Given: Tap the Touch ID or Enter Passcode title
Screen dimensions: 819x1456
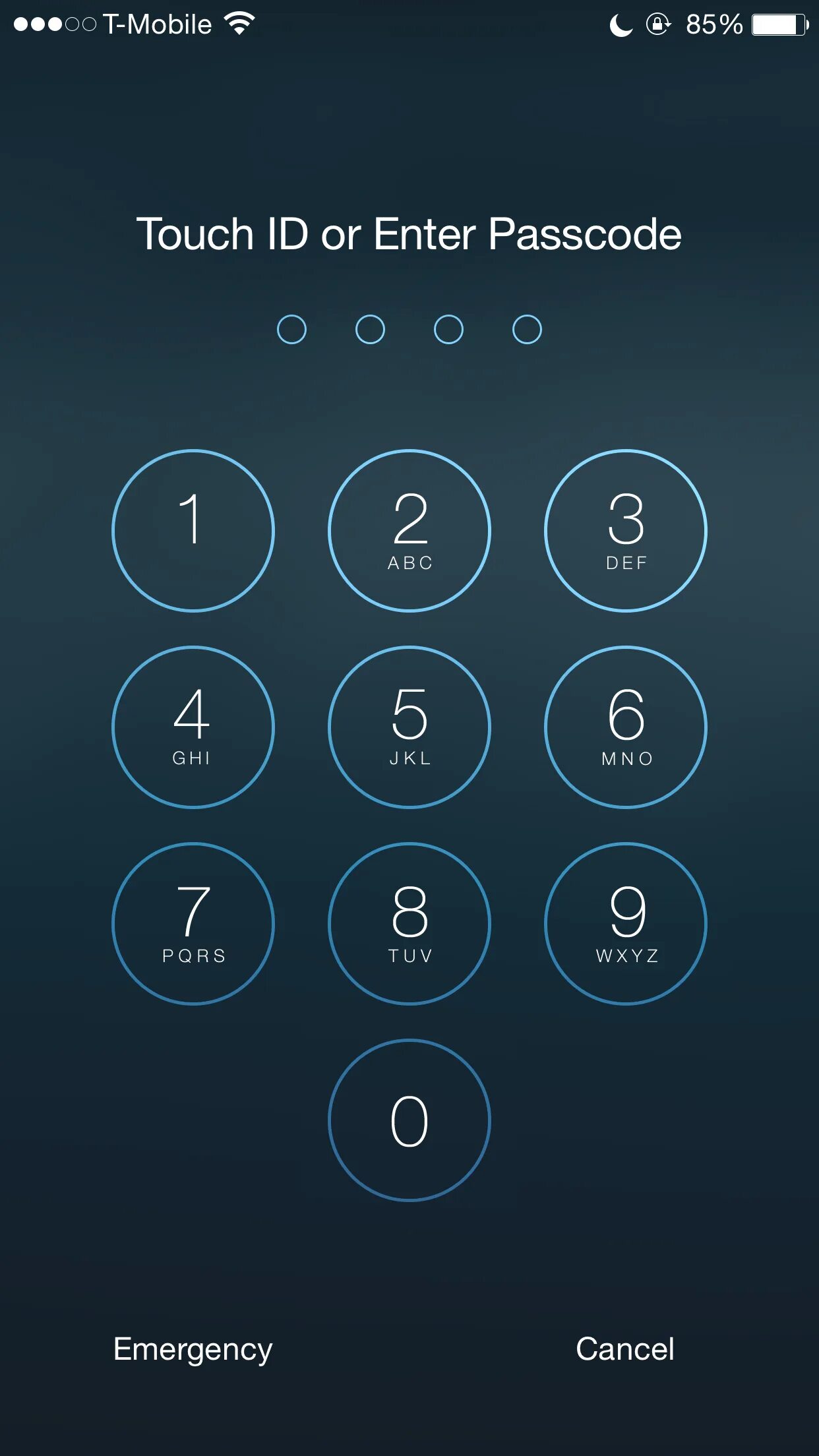Looking at the screenshot, I should pos(409,235).
